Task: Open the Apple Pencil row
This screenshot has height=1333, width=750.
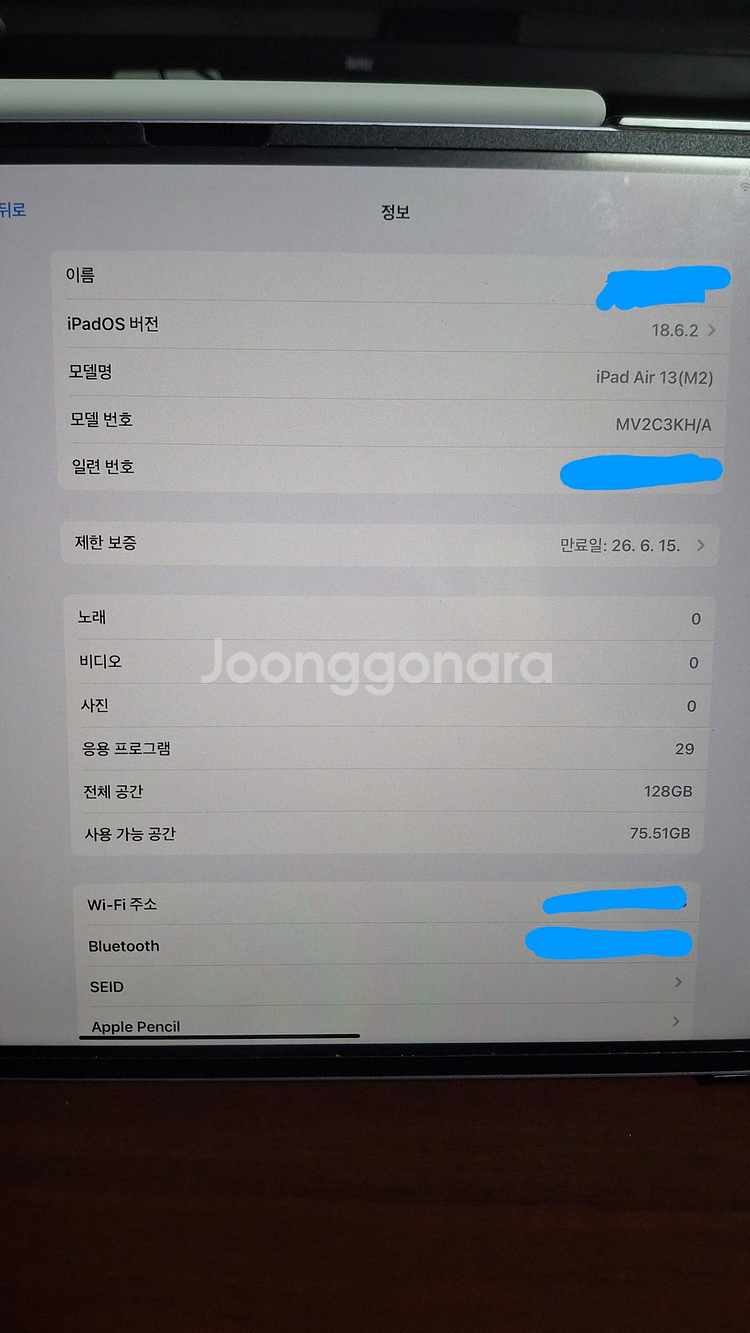Action: [x=387, y=1024]
